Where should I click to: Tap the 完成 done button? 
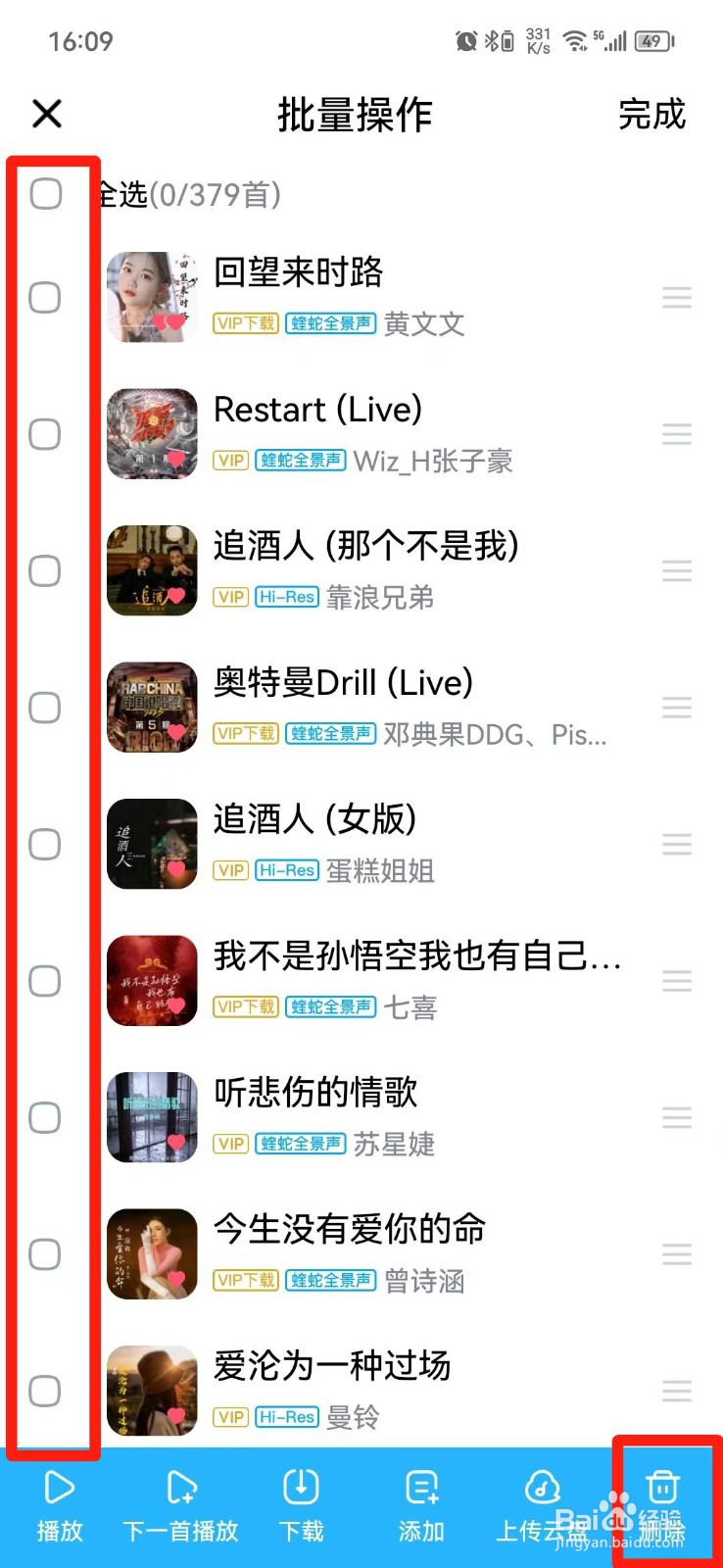click(x=652, y=115)
